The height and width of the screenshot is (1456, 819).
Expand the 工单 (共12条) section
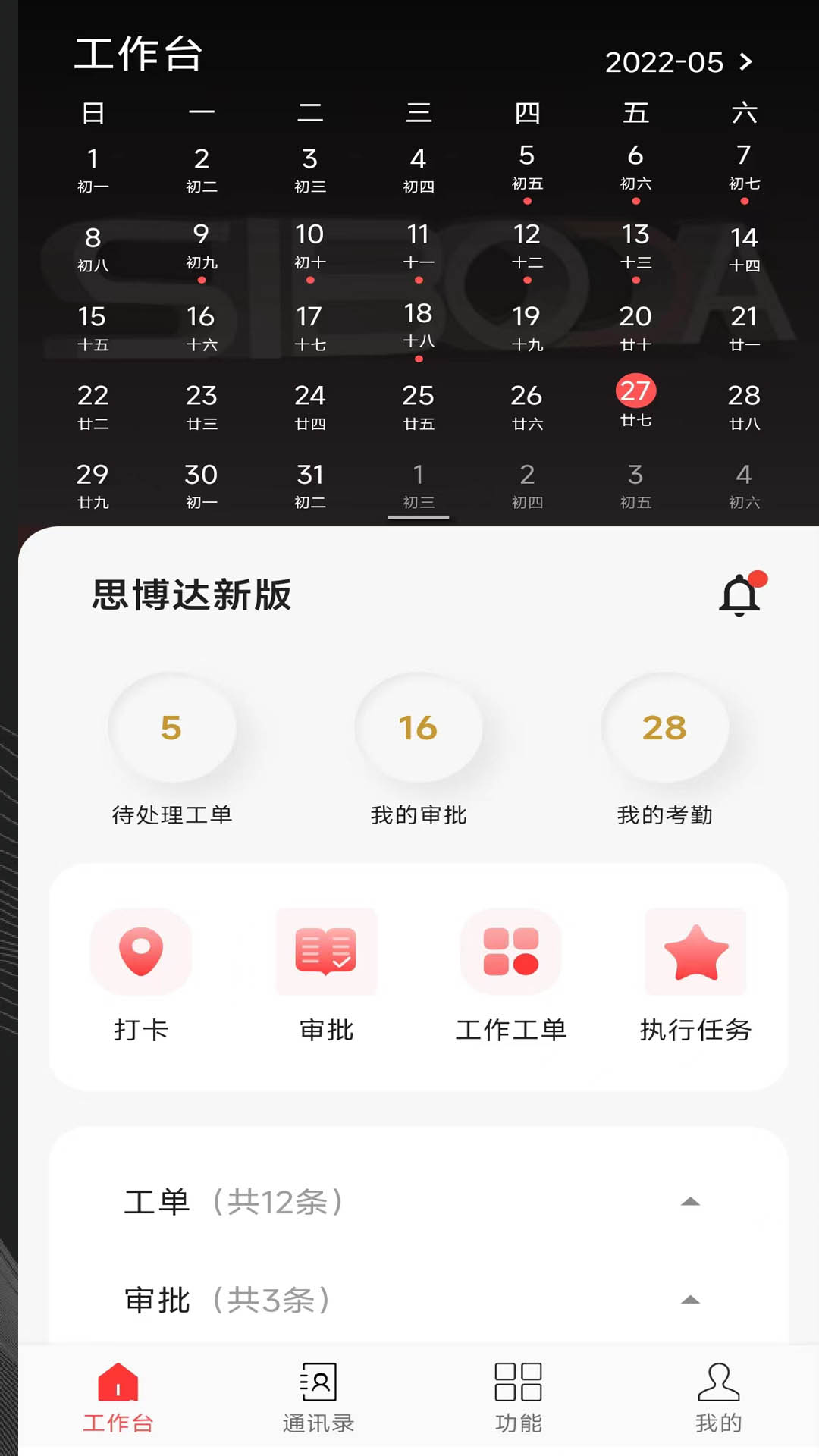689,1202
